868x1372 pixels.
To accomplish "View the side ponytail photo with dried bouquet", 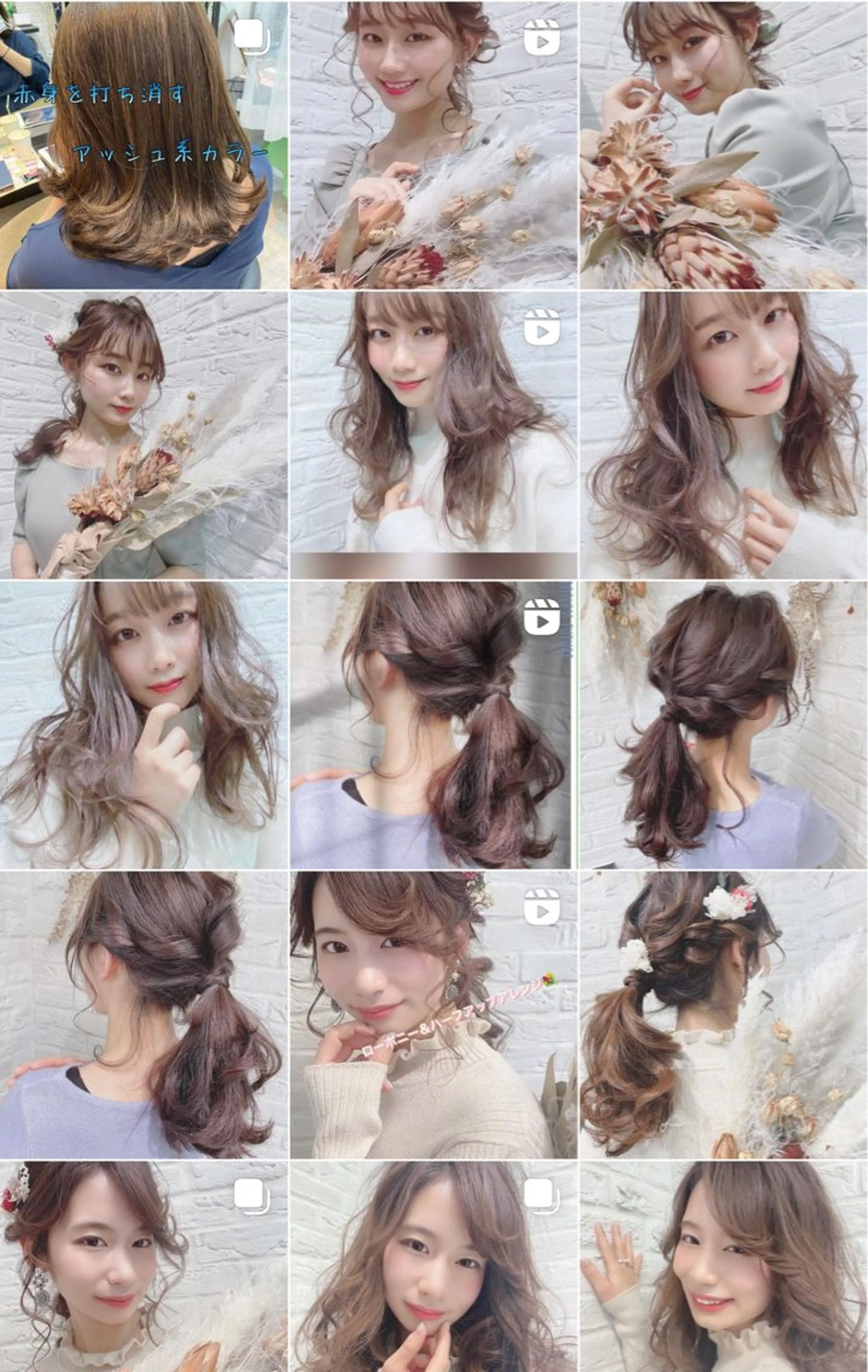I will [144, 436].
